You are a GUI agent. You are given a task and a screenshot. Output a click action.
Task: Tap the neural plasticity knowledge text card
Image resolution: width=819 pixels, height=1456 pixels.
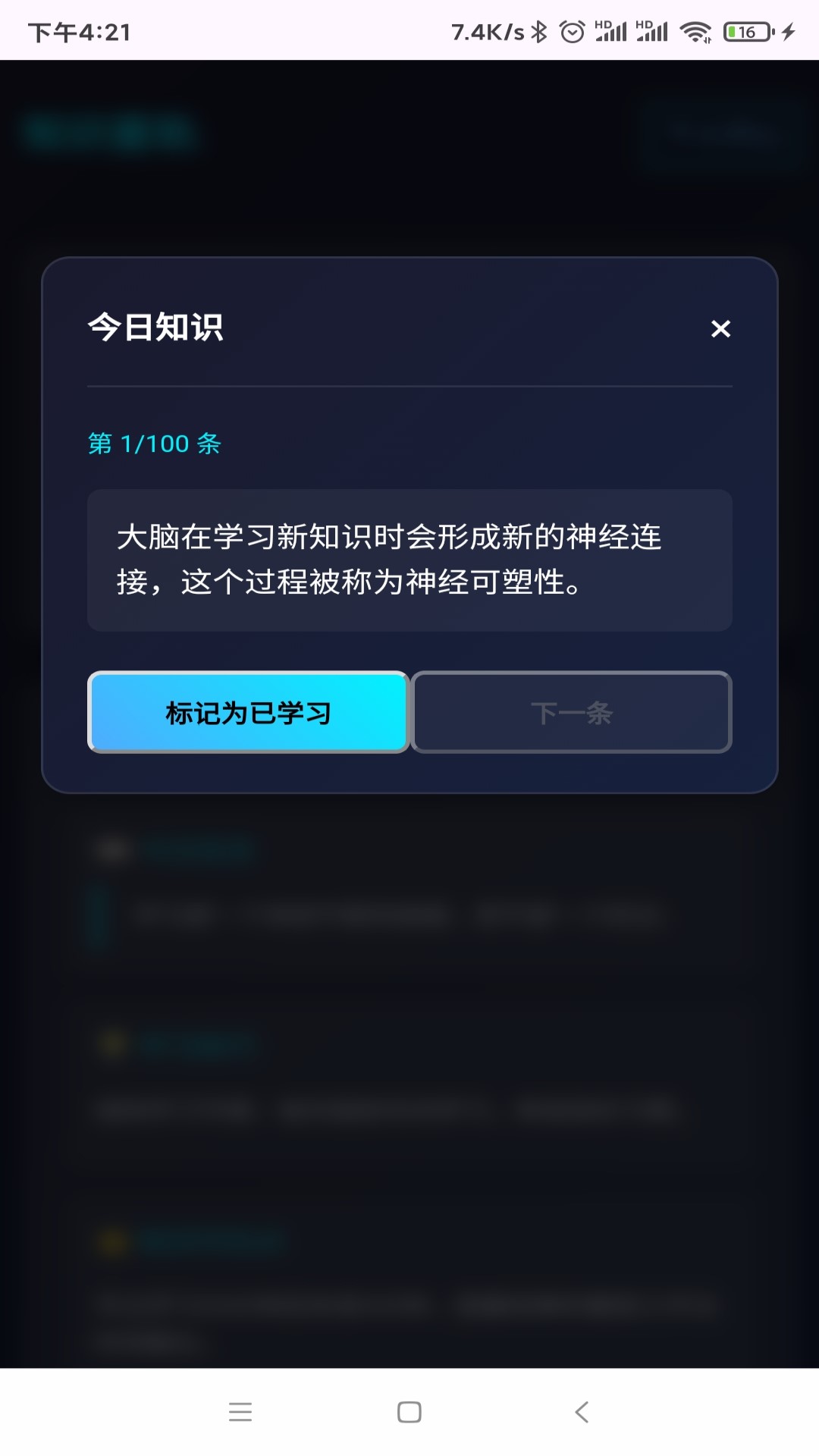pos(409,559)
